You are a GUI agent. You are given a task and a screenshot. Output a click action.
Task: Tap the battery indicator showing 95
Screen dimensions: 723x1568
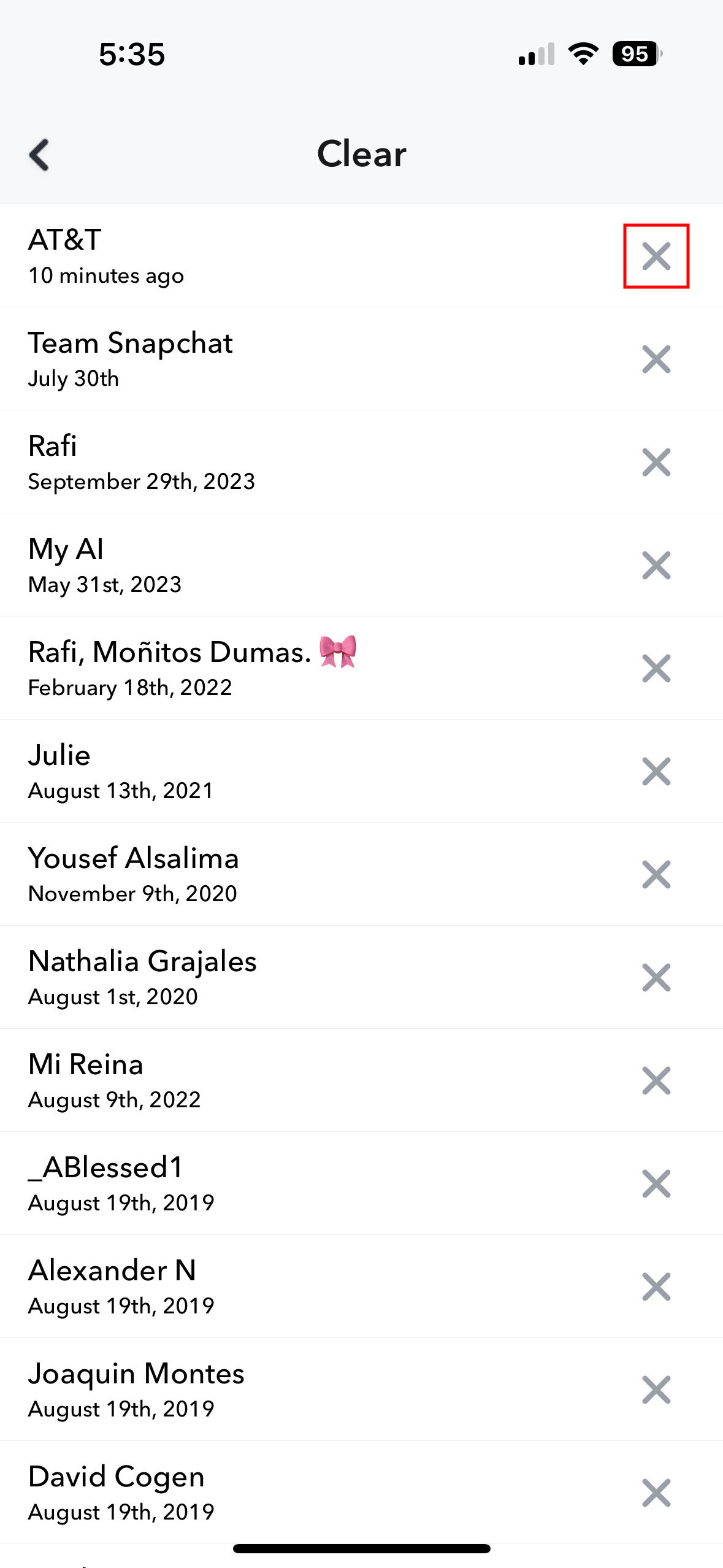tap(635, 55)
